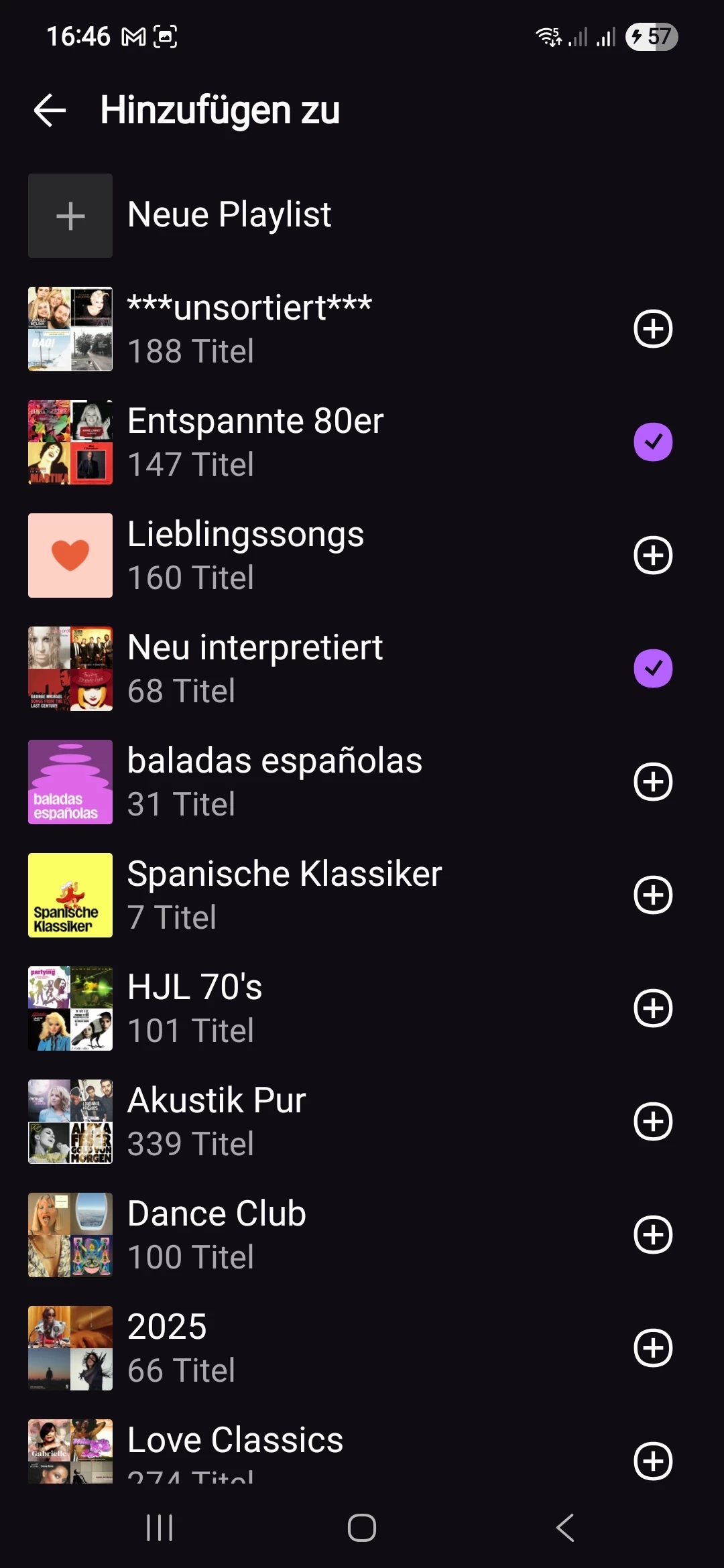
Task: Go to the system home screen
Action: [362, 1528]
